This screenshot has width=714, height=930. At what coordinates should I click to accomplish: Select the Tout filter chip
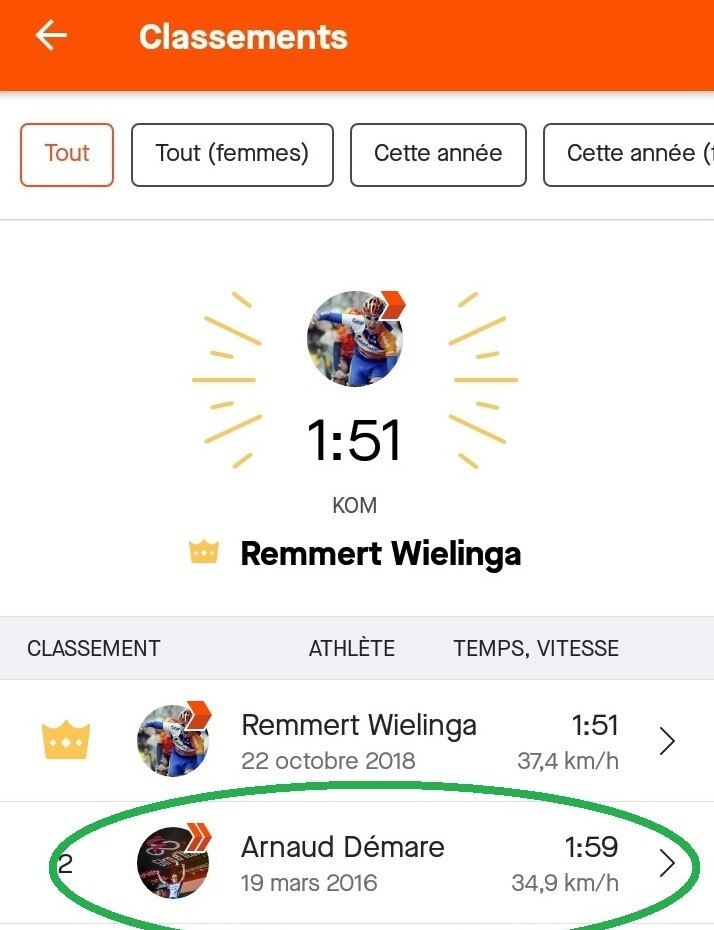point(67,154)
